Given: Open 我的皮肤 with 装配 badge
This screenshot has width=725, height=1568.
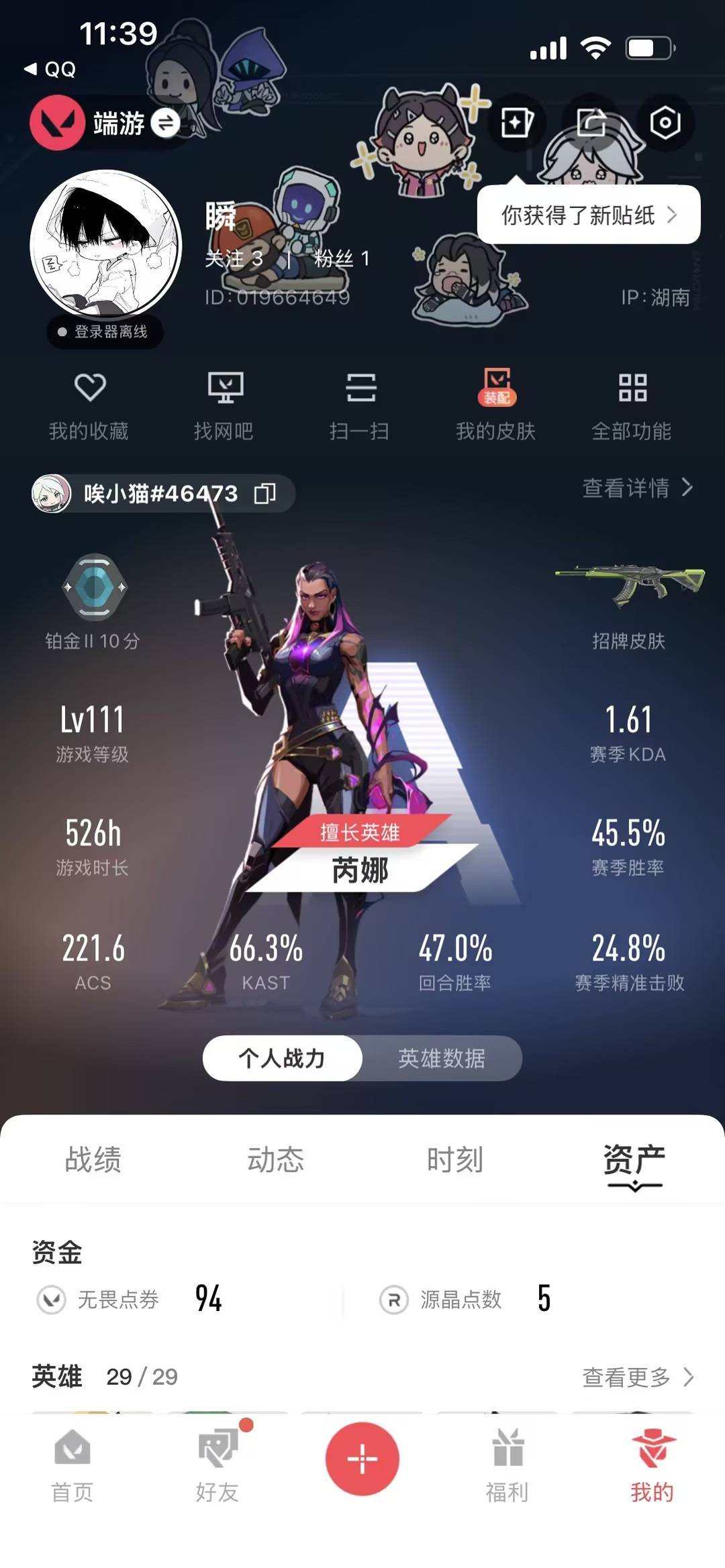Looking at the screenshot, I should [497, 403].
